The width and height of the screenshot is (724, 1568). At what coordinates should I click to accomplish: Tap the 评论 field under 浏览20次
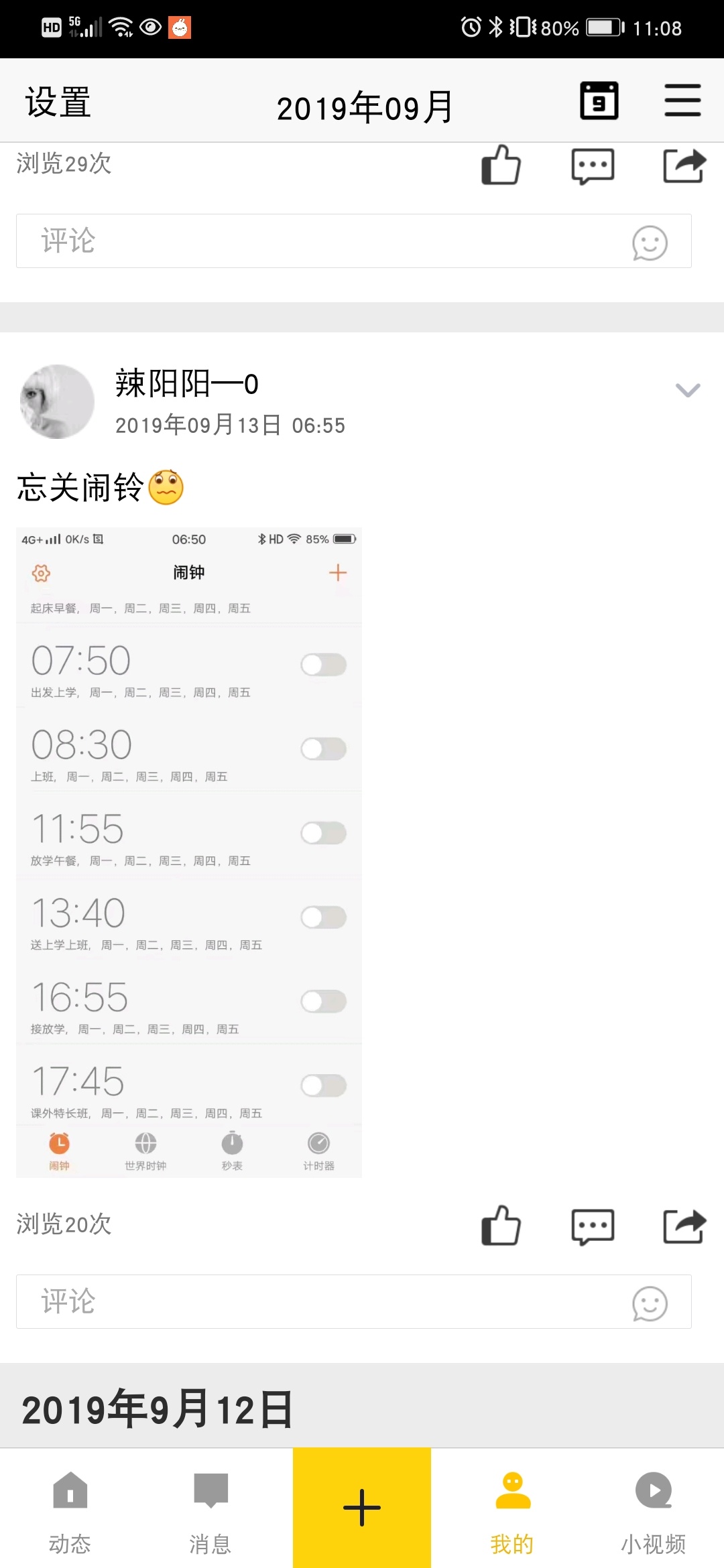(354, 1302)
